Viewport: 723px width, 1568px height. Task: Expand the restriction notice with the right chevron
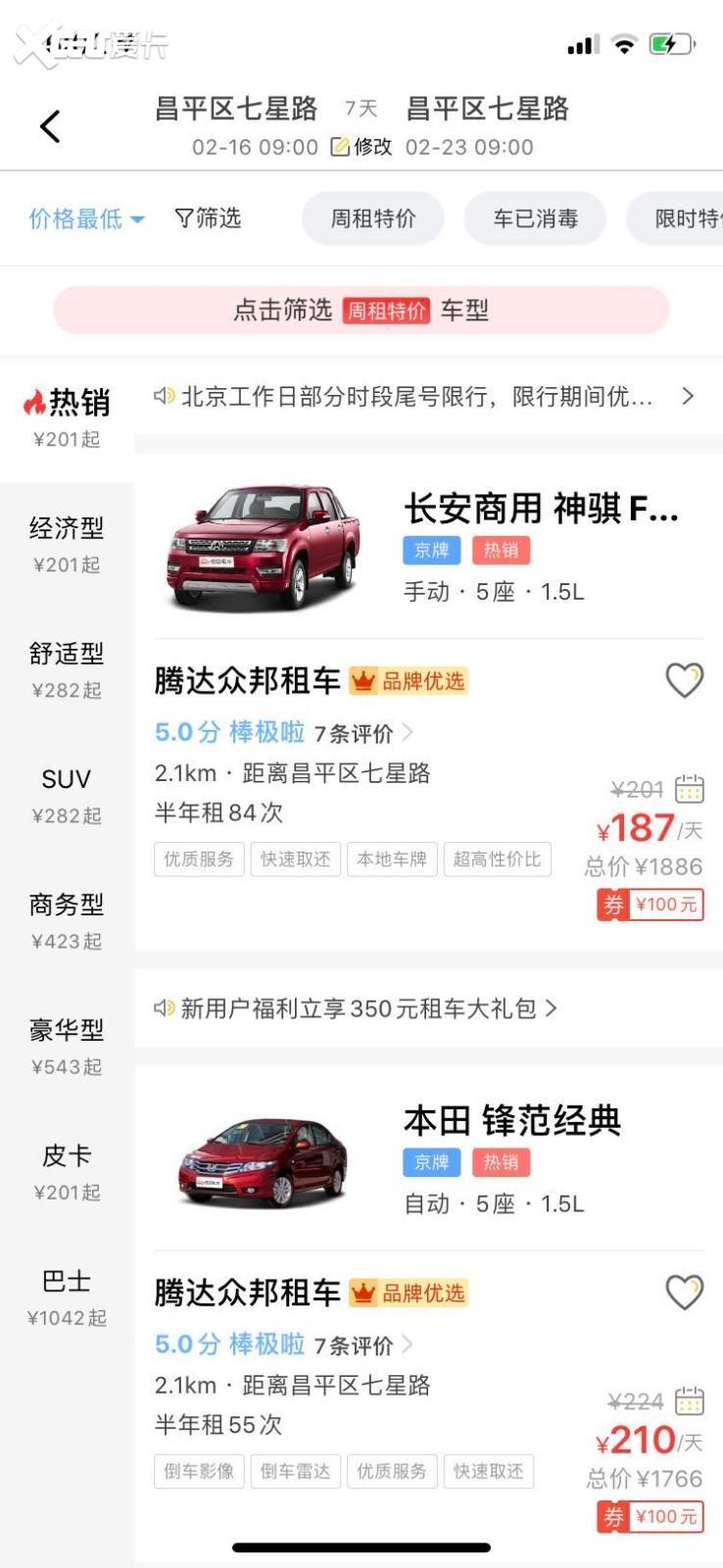coord(687,398)
